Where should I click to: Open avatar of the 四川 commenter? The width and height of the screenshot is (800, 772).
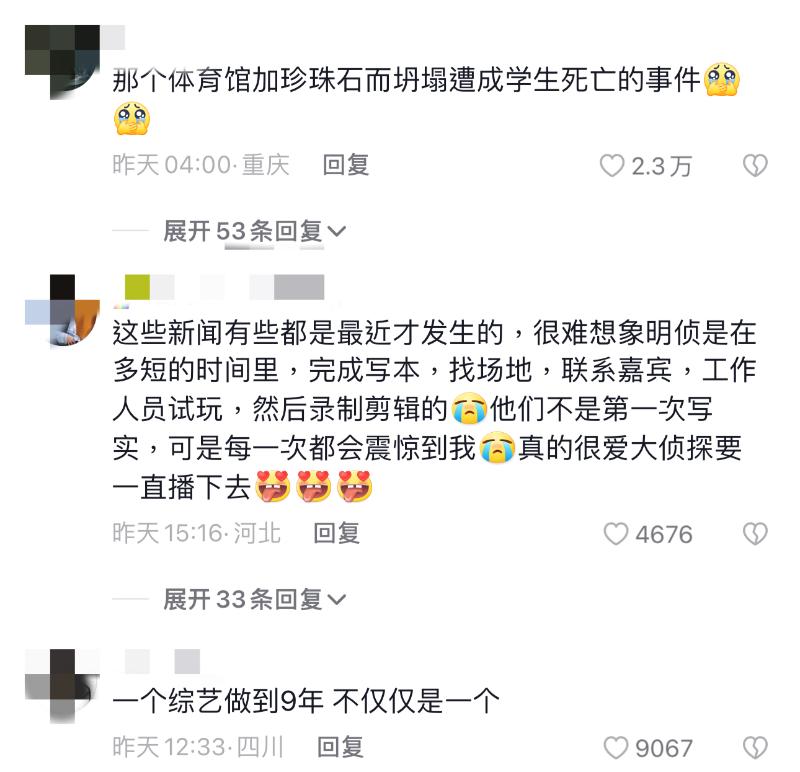tap(62, 686)
